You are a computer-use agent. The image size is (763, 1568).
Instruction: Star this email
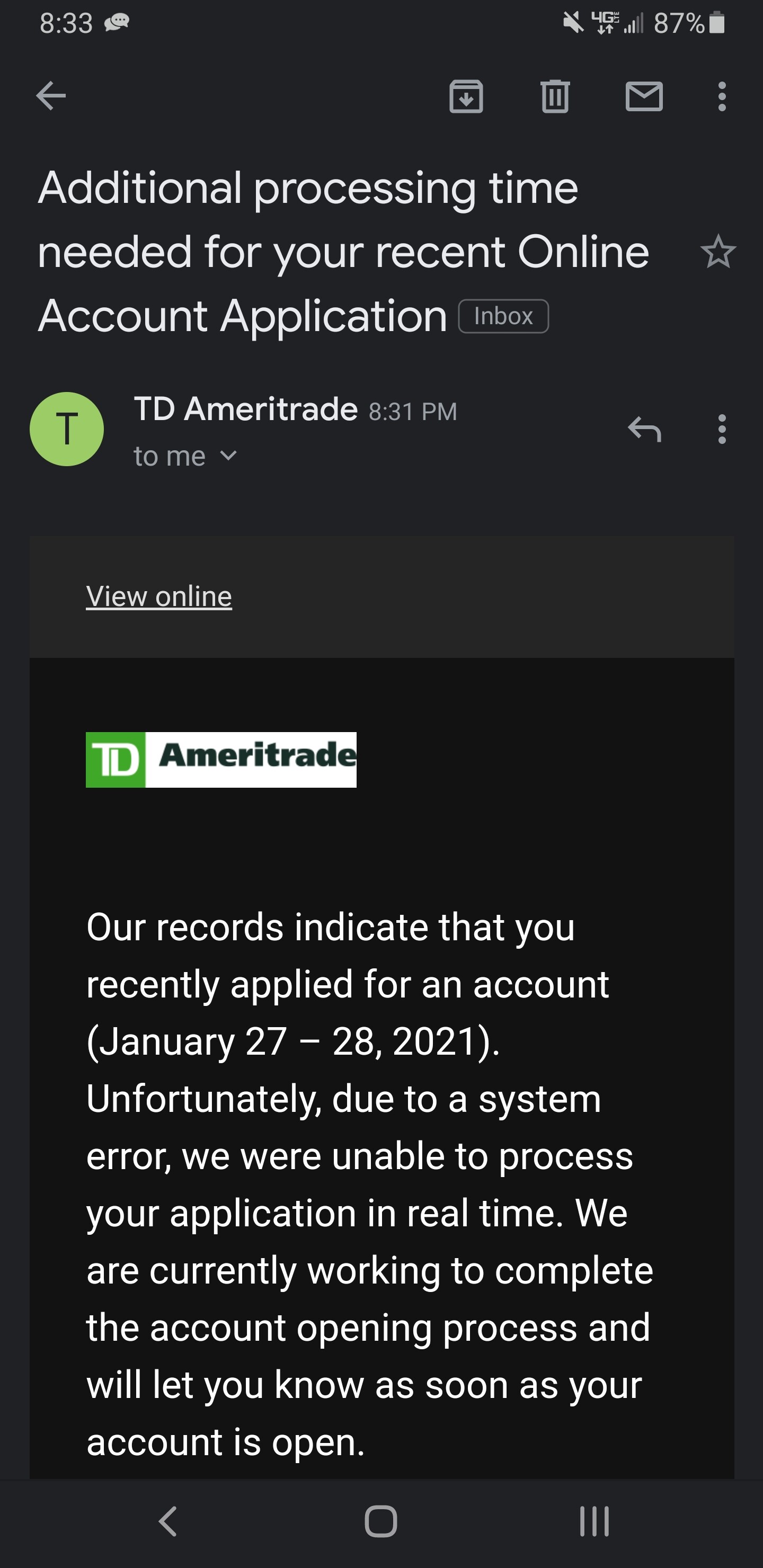click(718, 252)
